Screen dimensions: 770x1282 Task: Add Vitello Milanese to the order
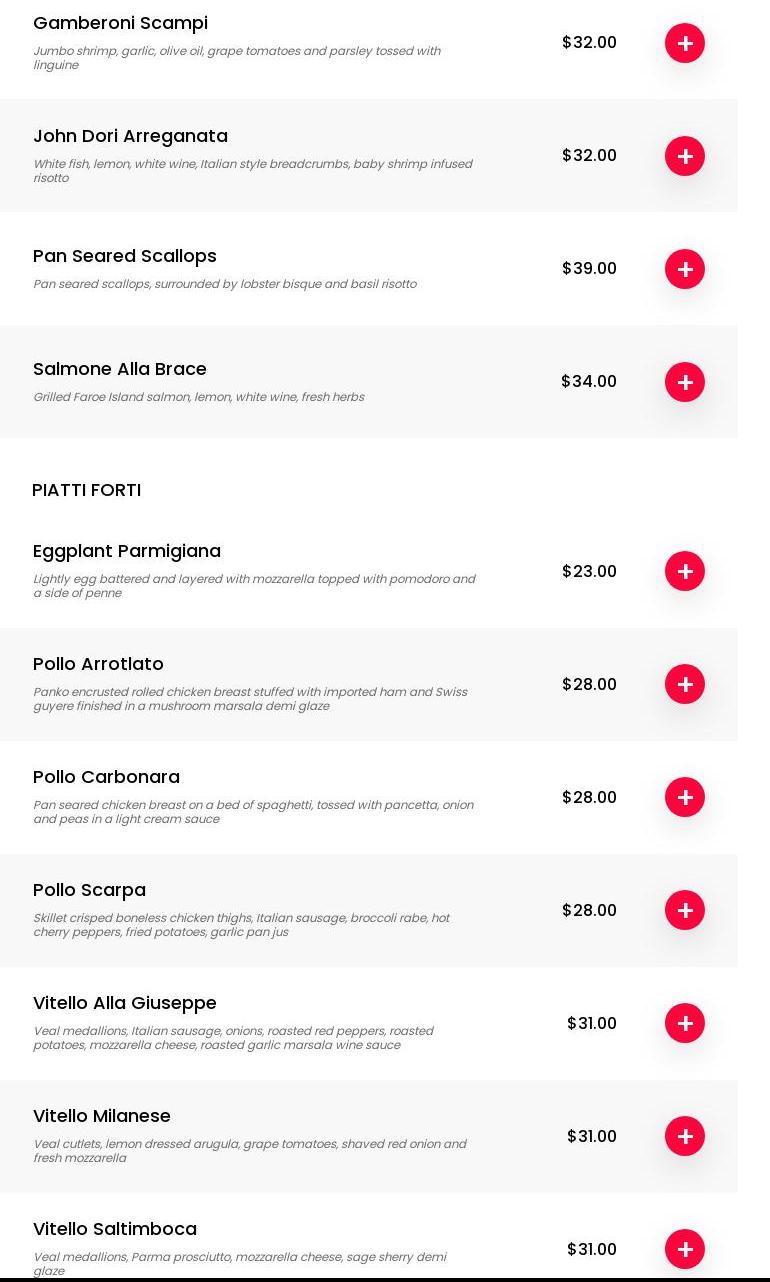pyautogui.click(x=685, y=1136)
